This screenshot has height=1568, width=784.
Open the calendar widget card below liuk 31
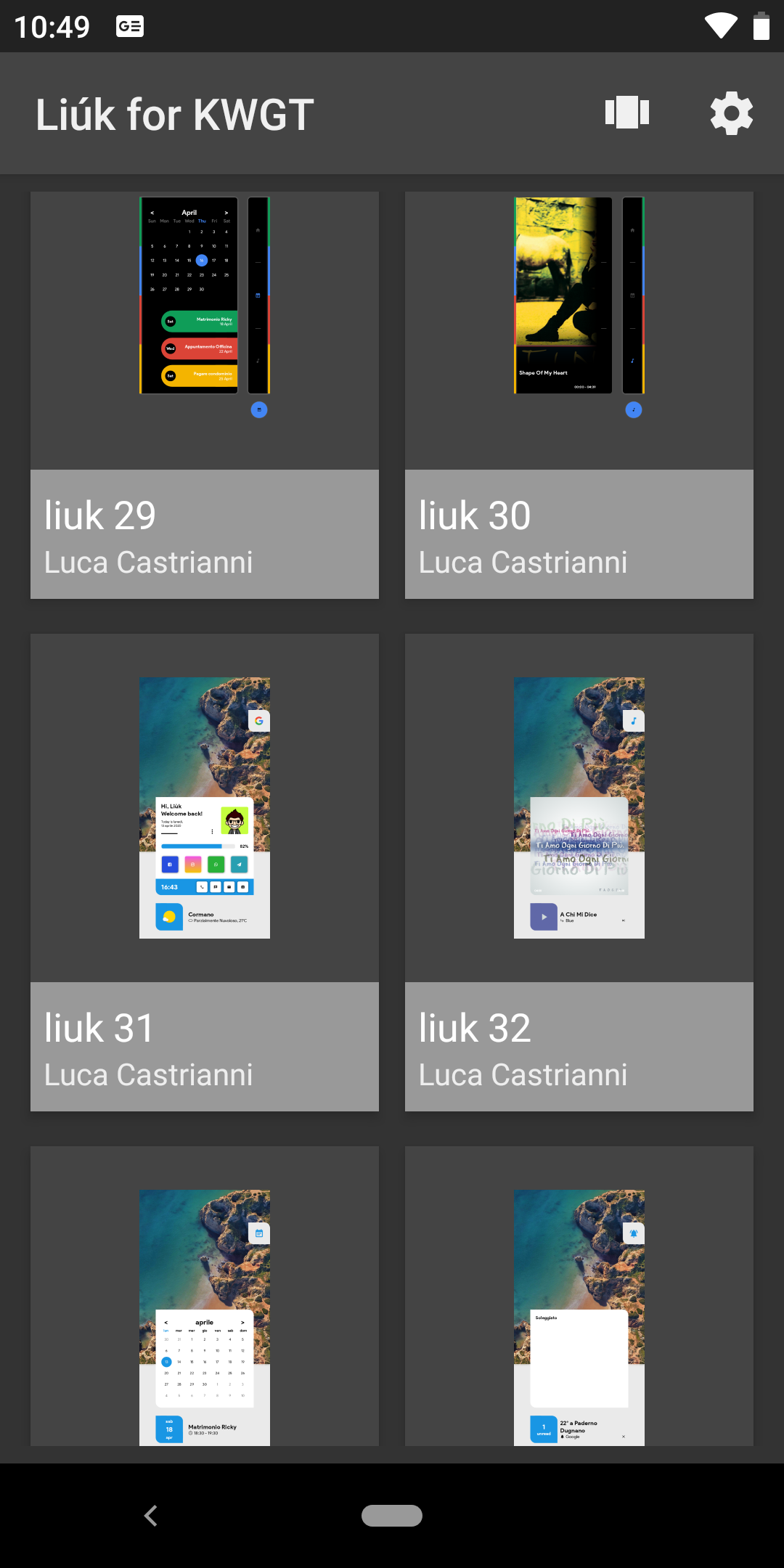point(205,1297)
